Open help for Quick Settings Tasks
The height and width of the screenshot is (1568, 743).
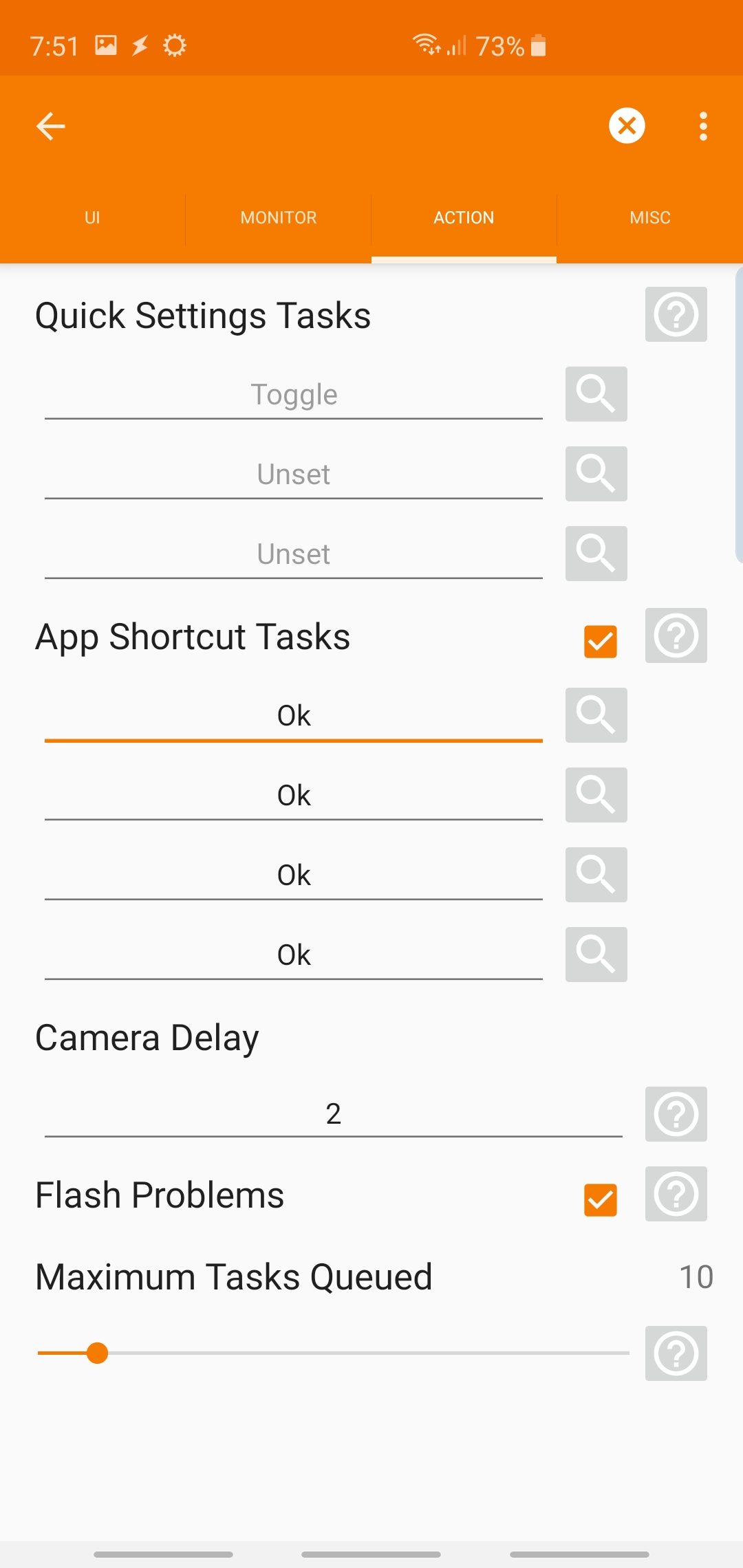(676, 315)
